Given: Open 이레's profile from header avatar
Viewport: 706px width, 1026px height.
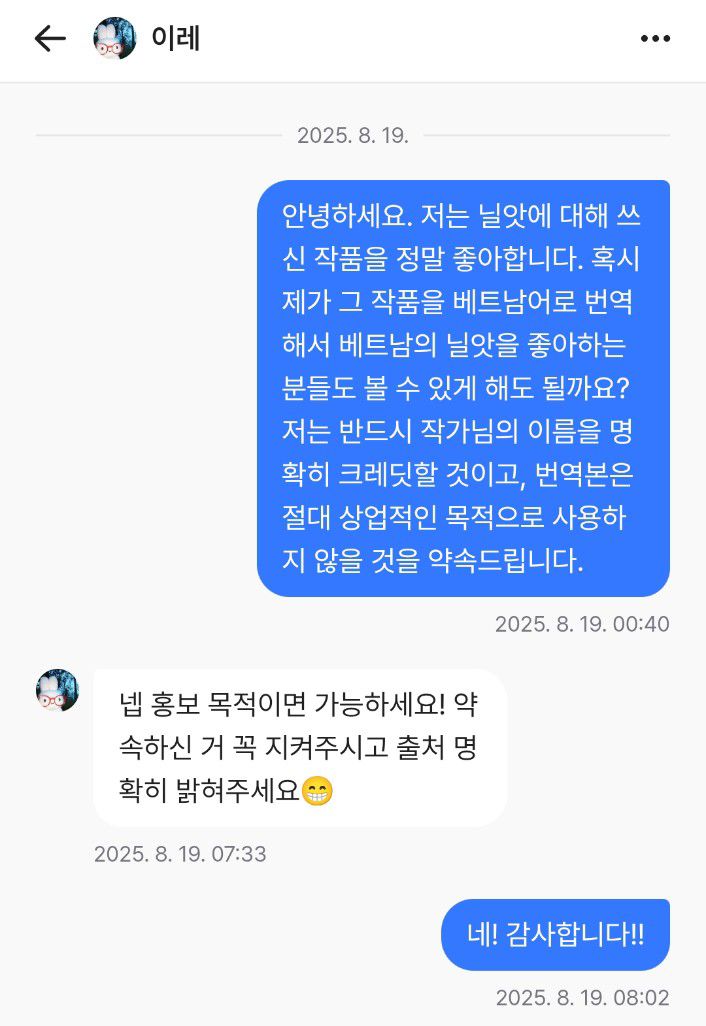Looking at the screenshot, I should point(115,39).
